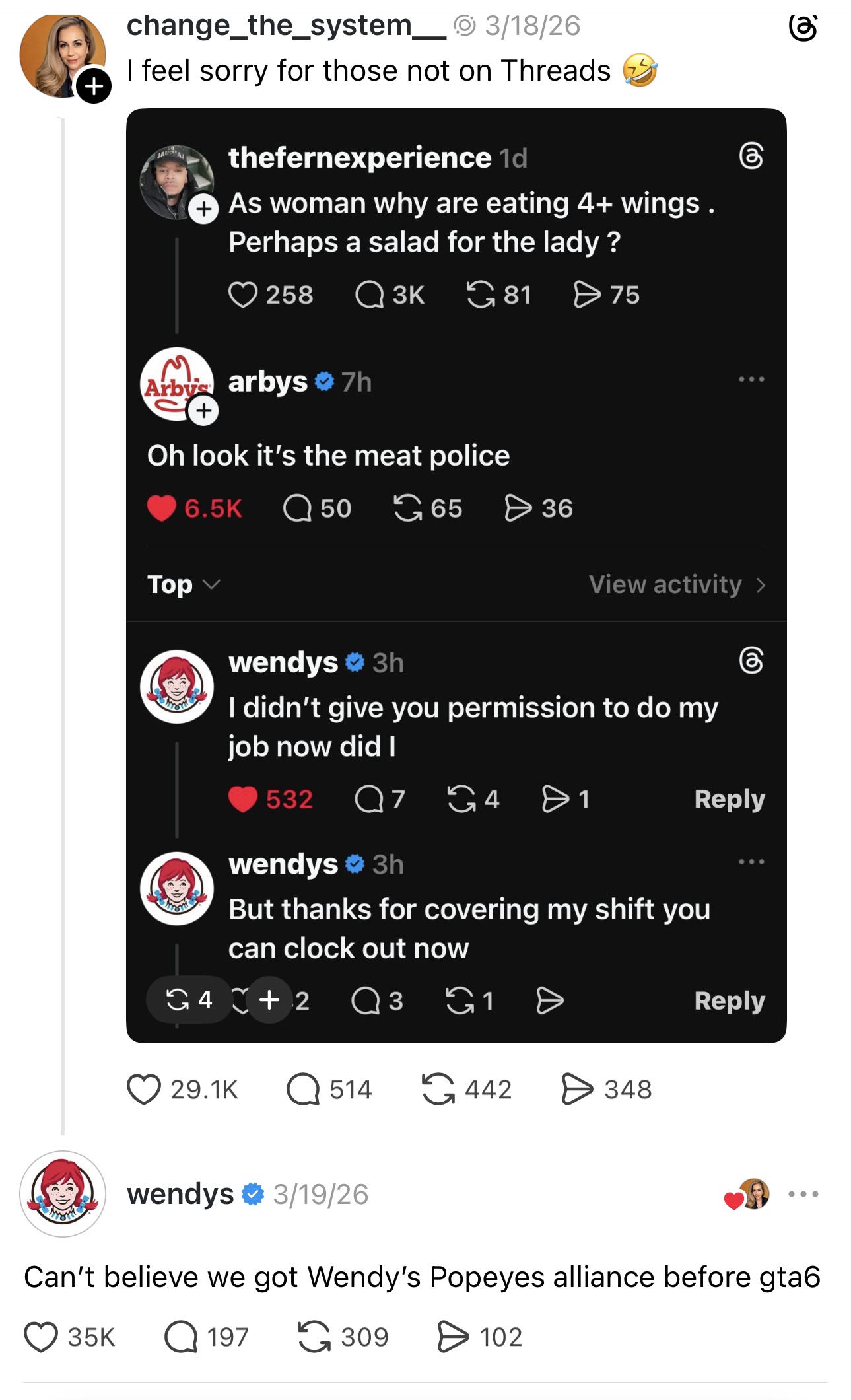
Task: Open comments on thefernexperience post
Action: click(x=370, y=295)
